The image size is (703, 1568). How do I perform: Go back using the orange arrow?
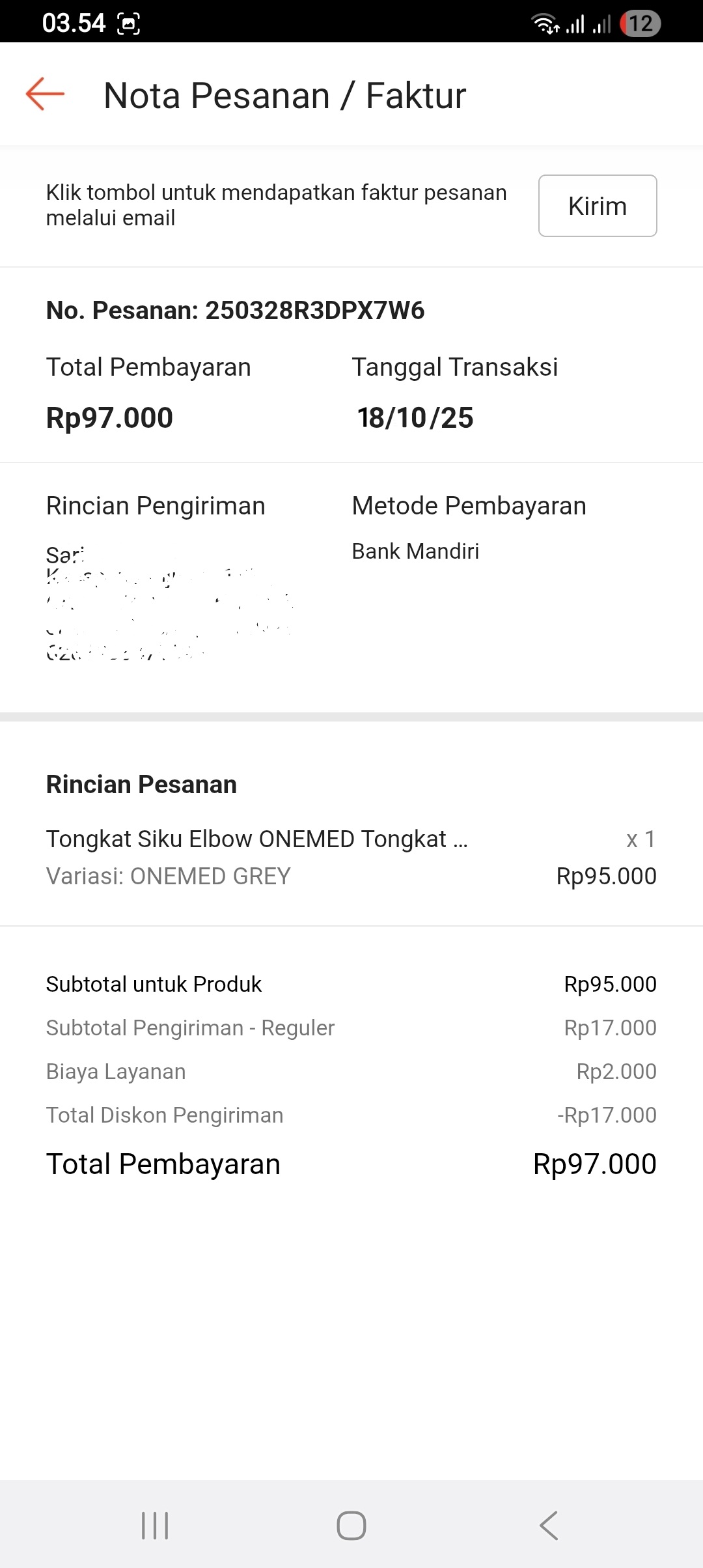tap(45, 94)
